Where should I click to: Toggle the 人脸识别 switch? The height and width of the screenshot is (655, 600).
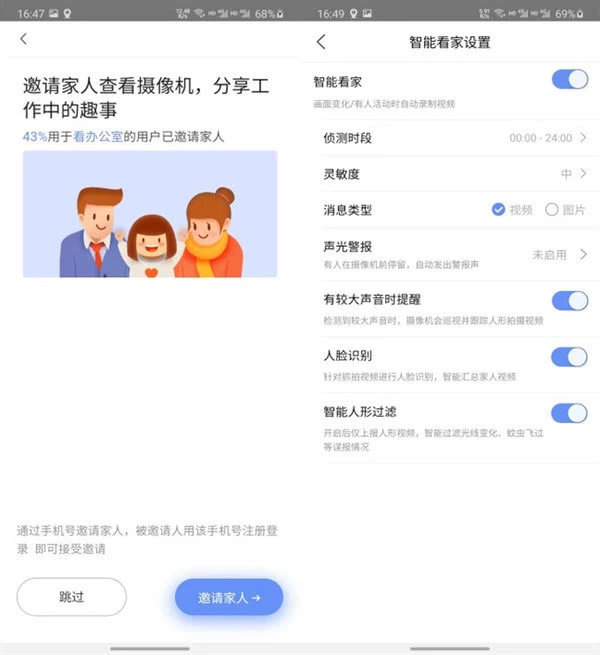click(x=569, y=357)
